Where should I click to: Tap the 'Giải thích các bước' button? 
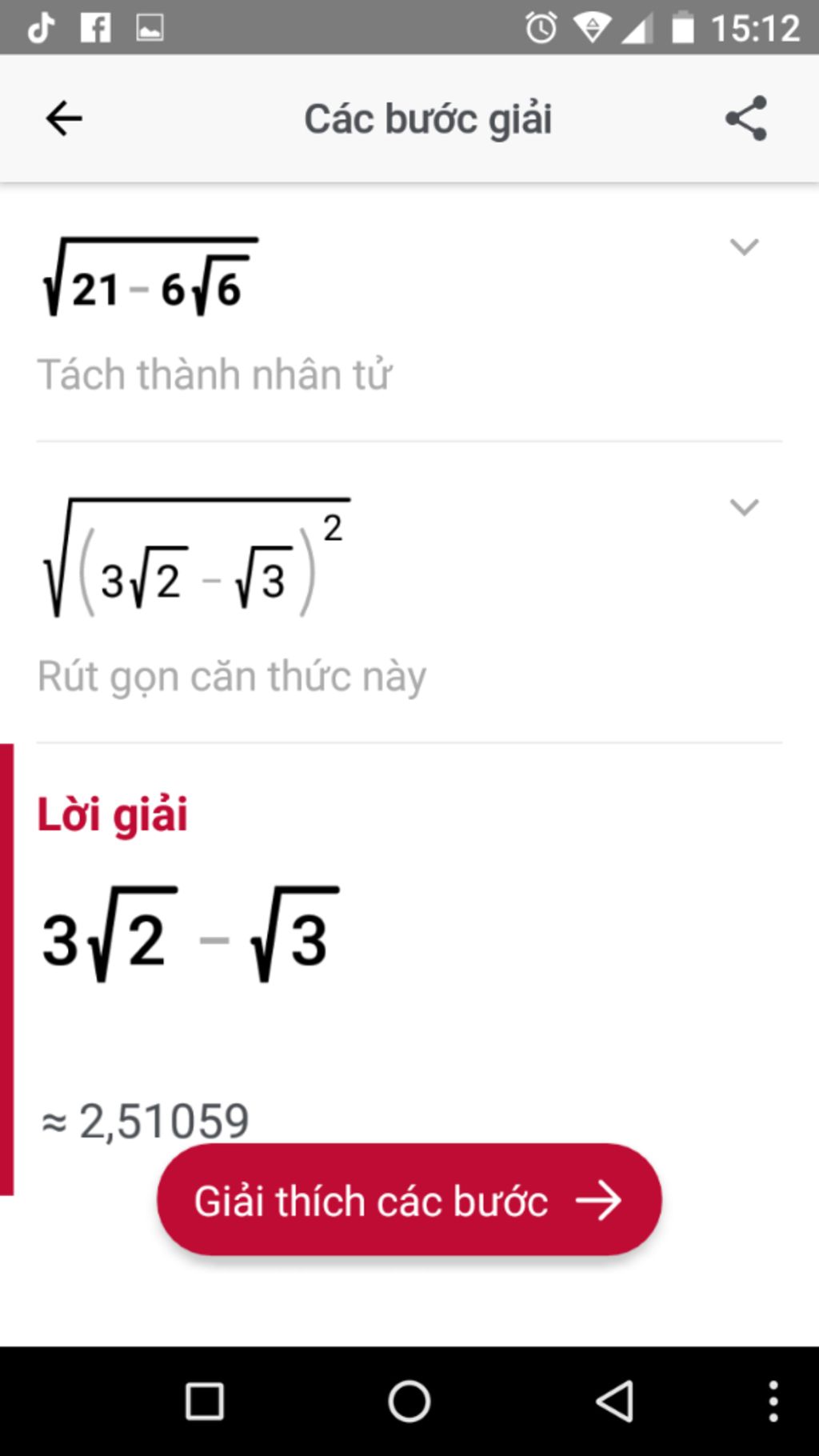409,1200
